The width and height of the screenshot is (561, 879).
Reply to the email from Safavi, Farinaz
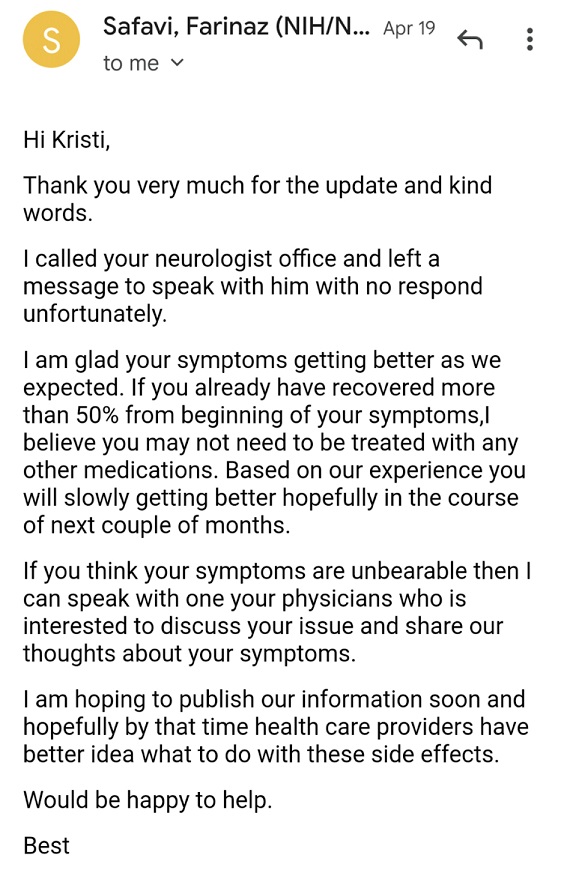[x=470, y=39]
